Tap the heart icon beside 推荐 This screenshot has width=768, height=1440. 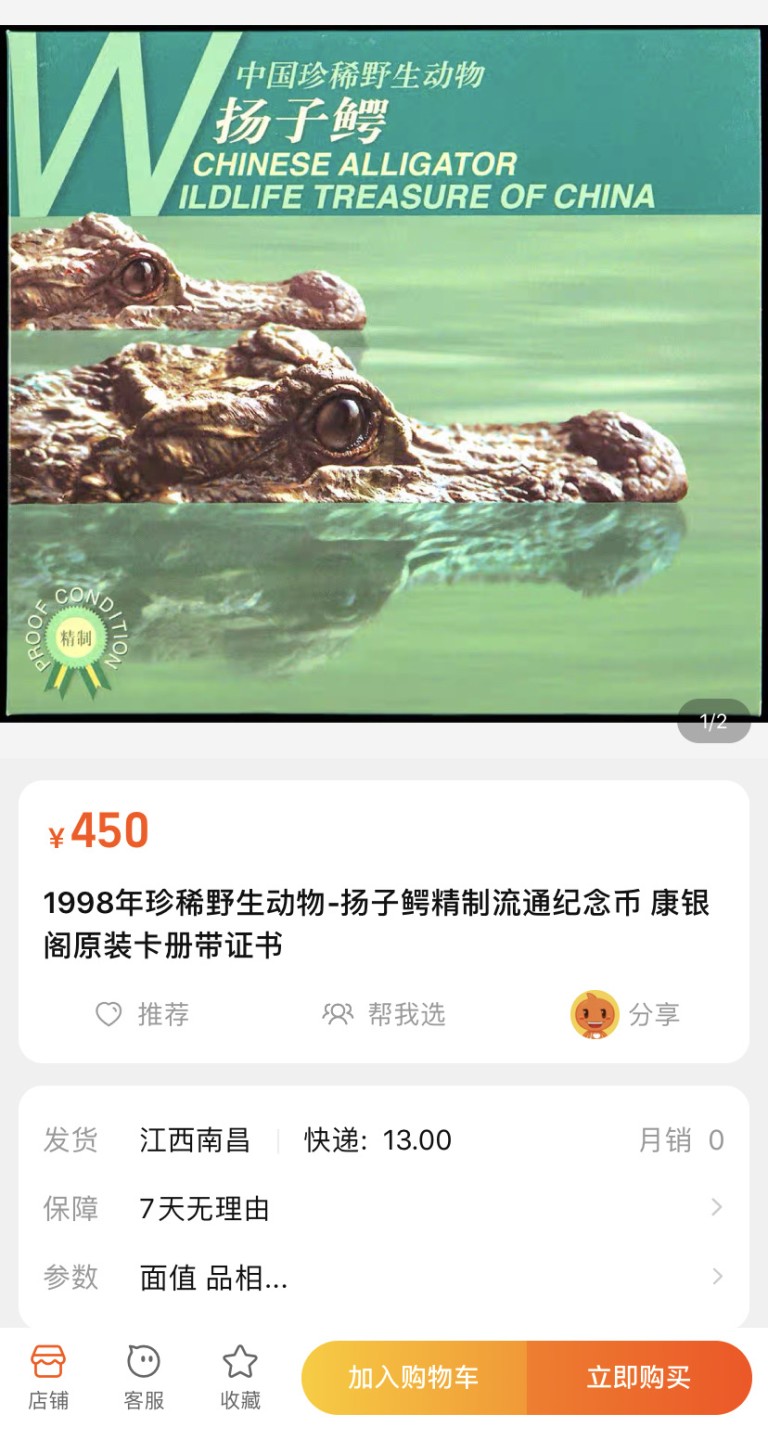107,1015
